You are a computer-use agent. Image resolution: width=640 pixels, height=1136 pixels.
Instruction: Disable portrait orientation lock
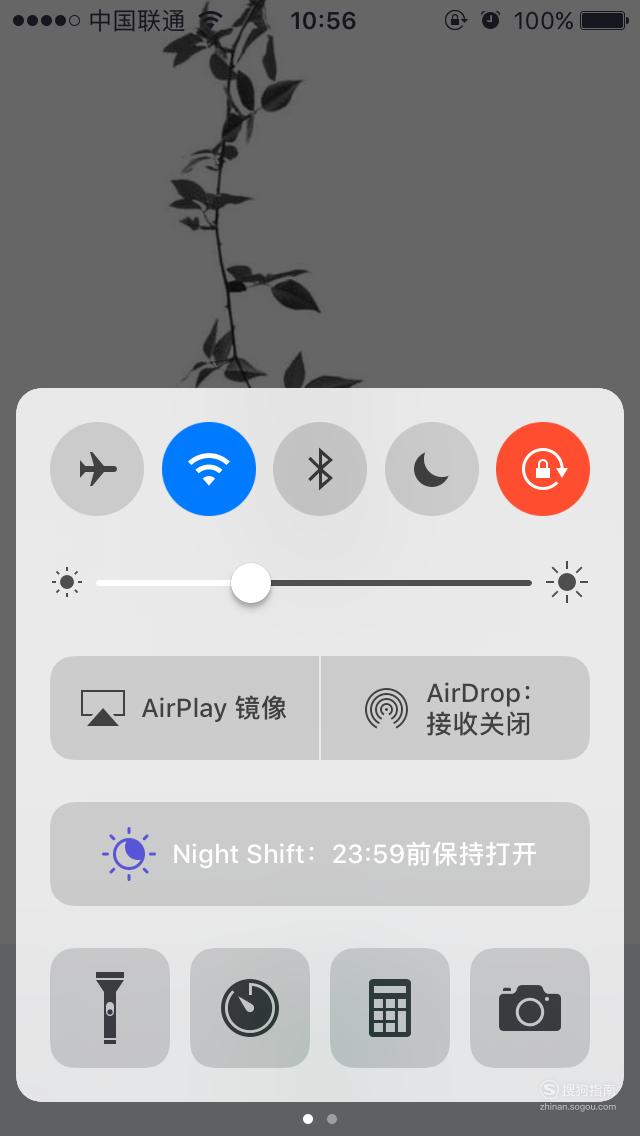coord(543,469)
